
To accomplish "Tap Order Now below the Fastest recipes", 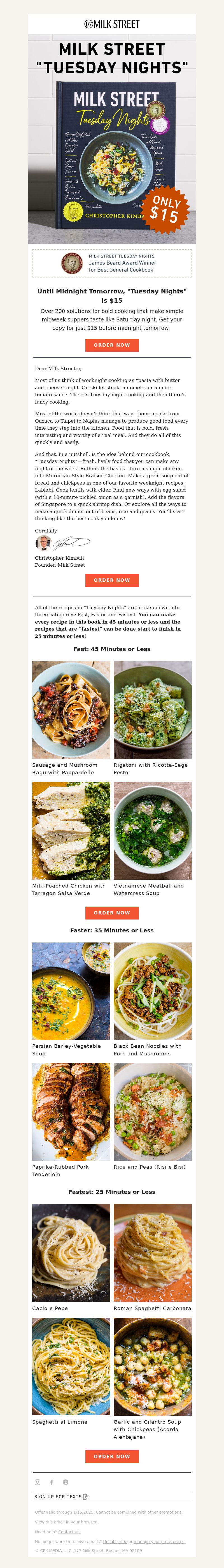I will coord(112,1457).
